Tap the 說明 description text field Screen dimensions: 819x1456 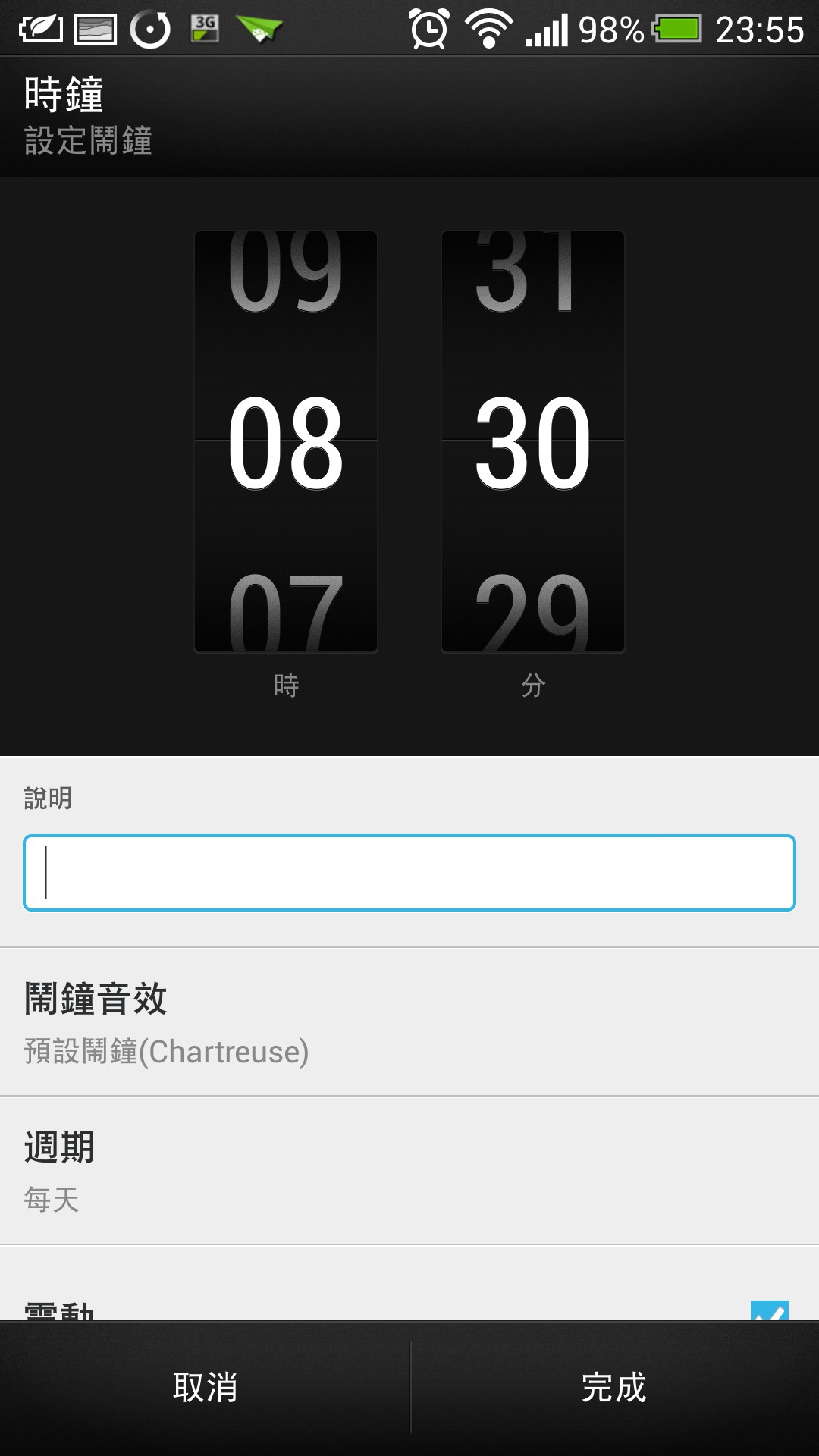[x=409, y=873]
